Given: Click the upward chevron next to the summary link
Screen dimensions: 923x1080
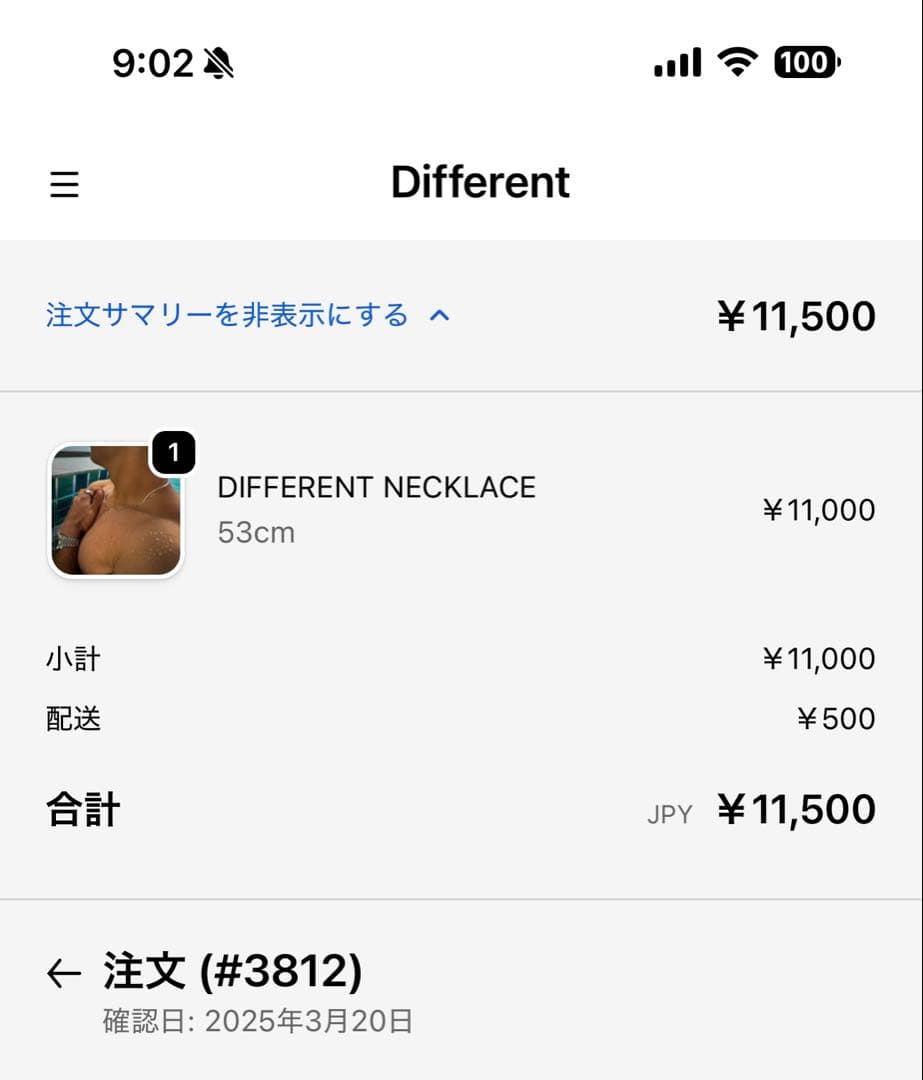Looking at the screenshot, I should click(440, 314).
